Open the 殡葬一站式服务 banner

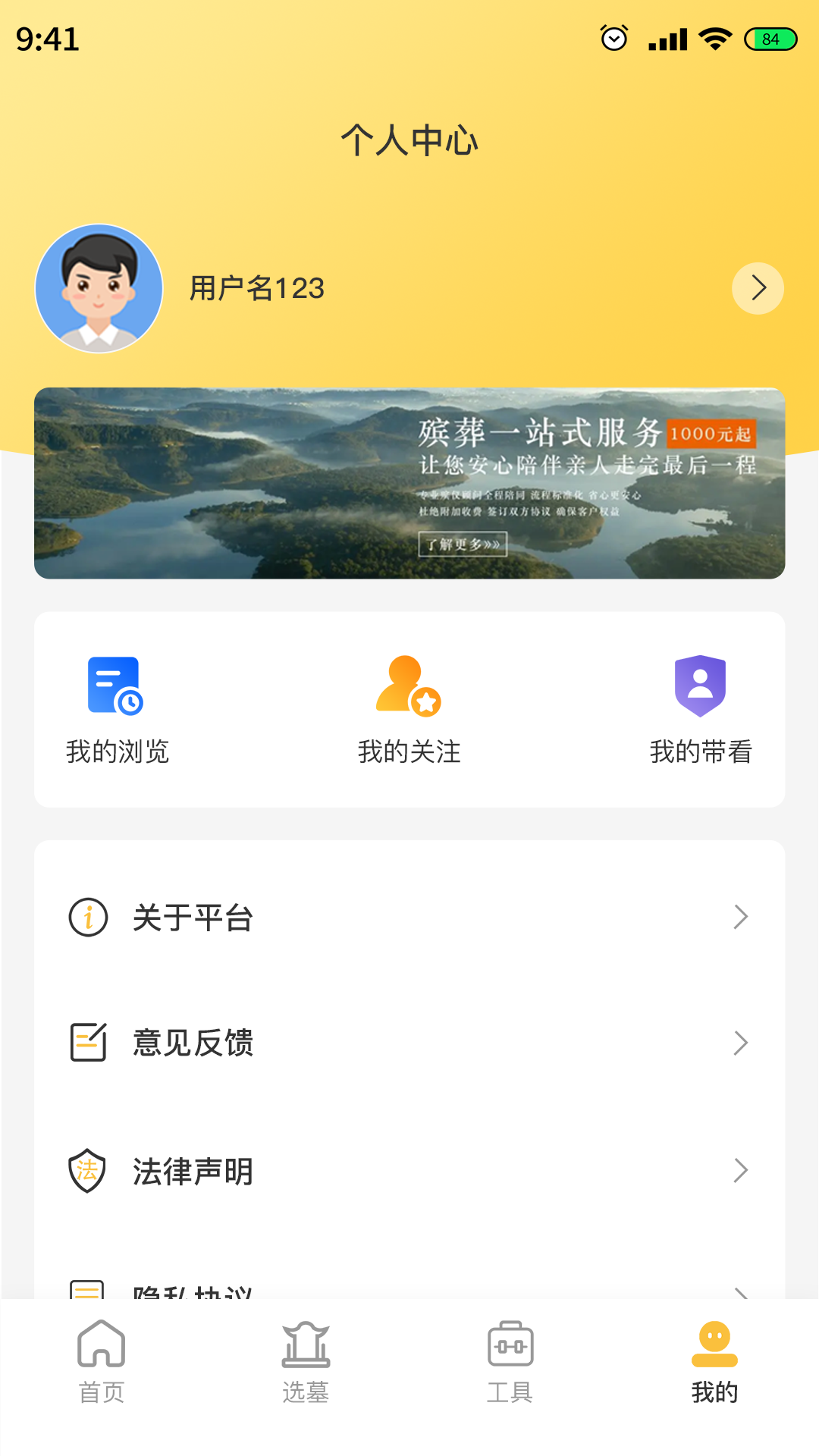[x=409, y=483]
